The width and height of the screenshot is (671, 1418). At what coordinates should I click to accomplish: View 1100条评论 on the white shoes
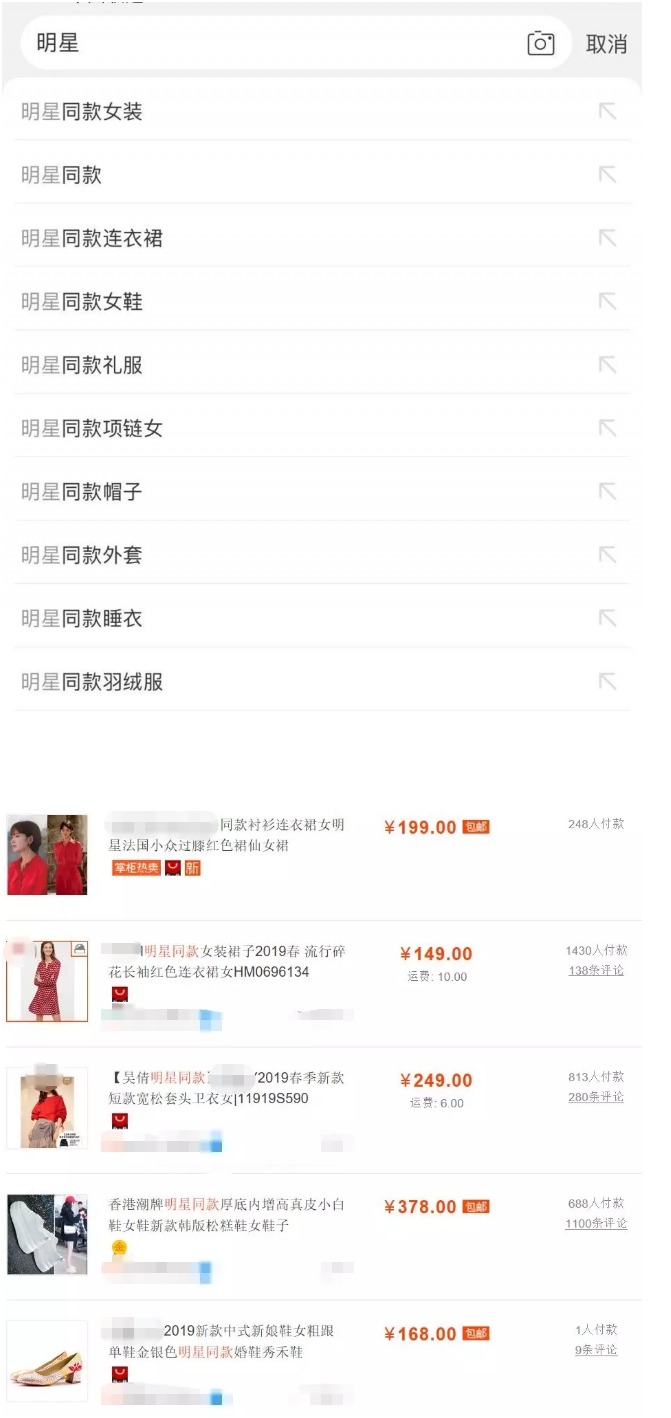coord(595,1224)
